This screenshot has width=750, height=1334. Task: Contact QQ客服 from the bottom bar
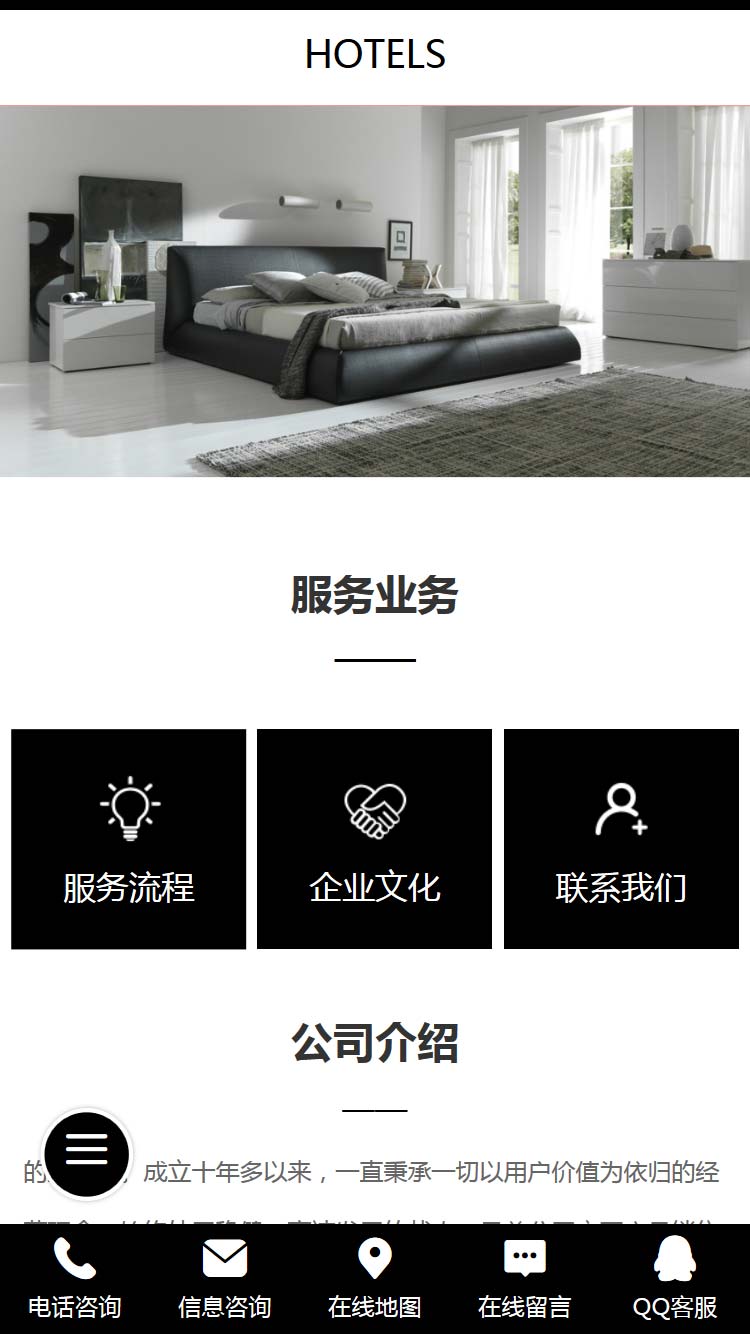point(675,1279)
